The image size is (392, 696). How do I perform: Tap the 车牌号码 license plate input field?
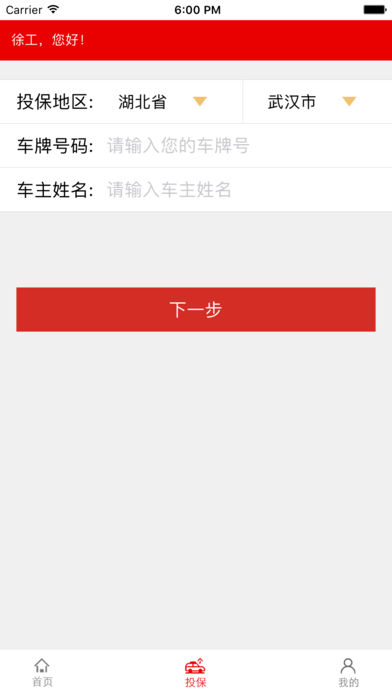pyautogui.click(x=246, y=146)
